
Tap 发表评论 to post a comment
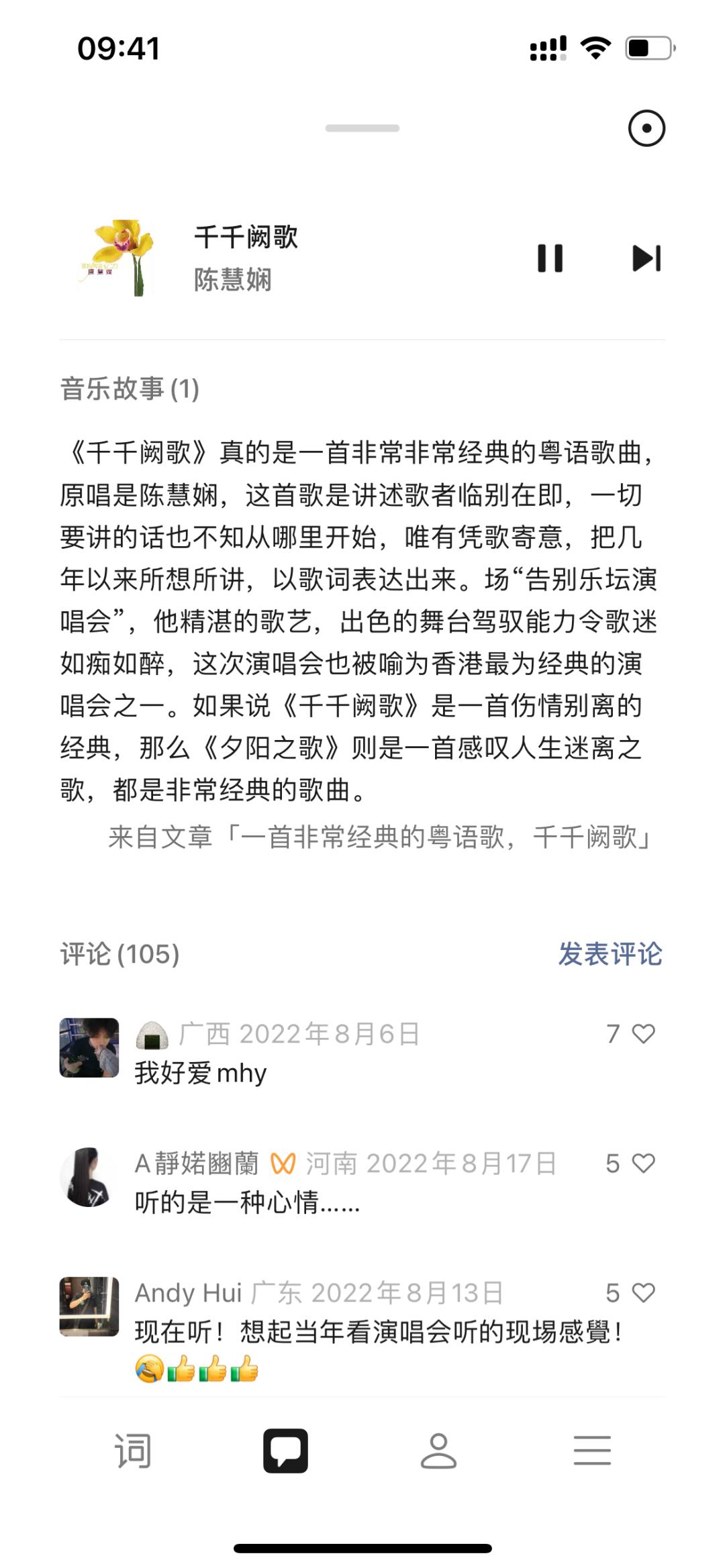tap(610, 954)
